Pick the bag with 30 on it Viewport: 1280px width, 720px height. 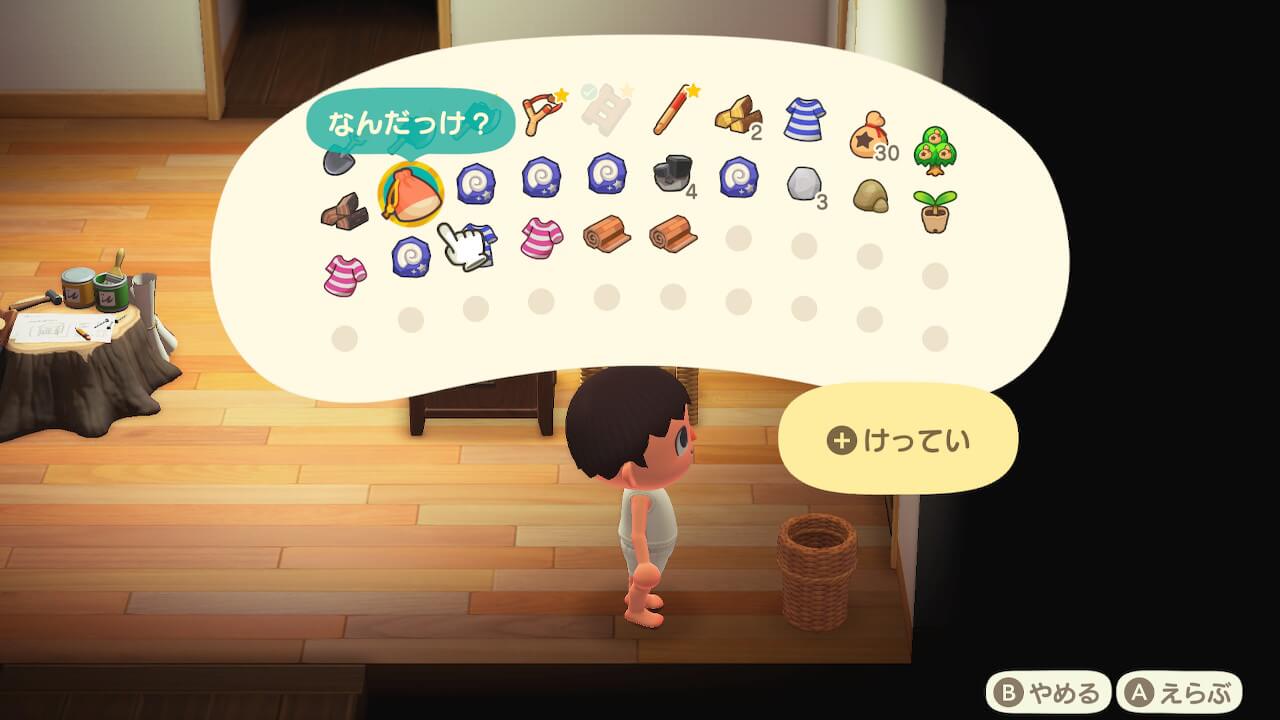tap(868, 140)
